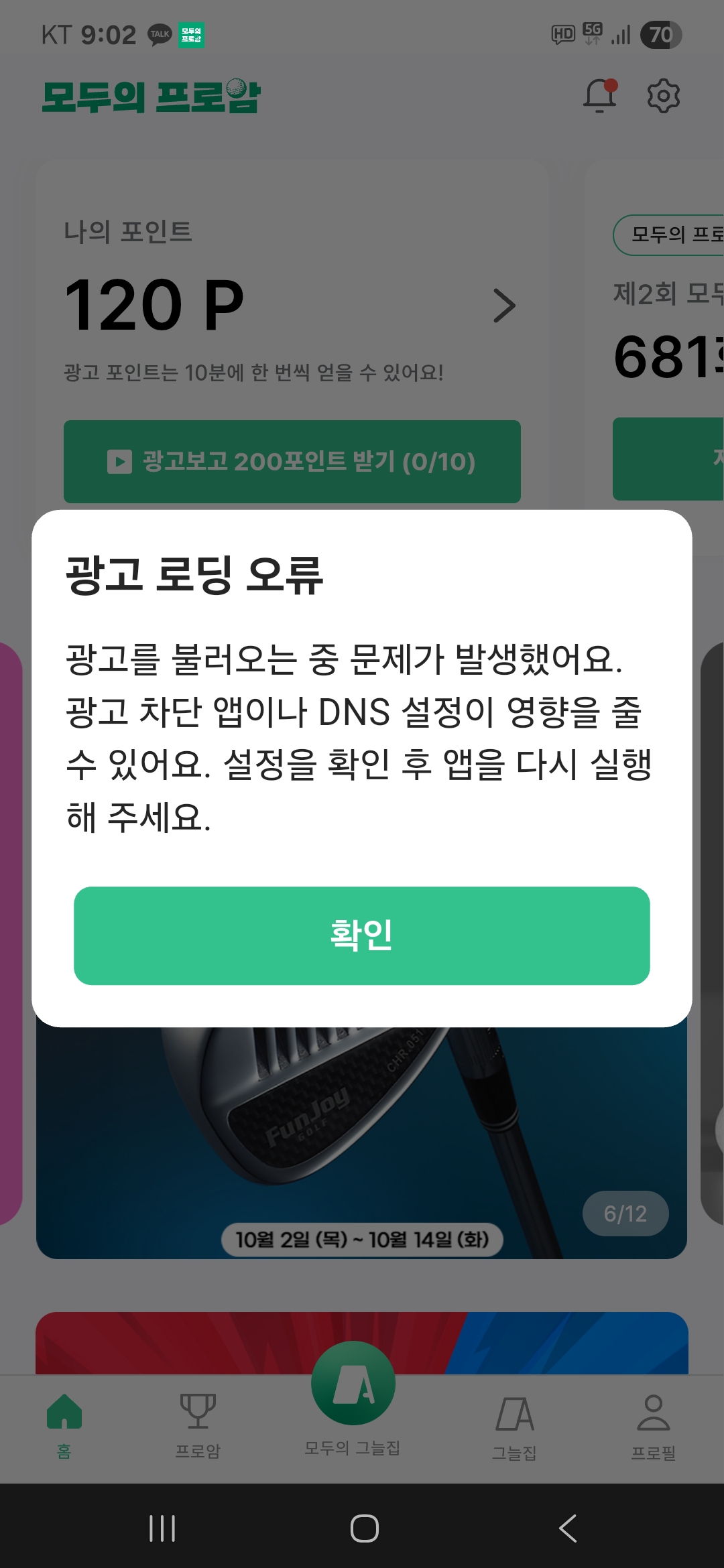Tap 광고보고 200포인트 받기 button
This screenshot has height=1568, width=724.
click(x=292, y=462)
